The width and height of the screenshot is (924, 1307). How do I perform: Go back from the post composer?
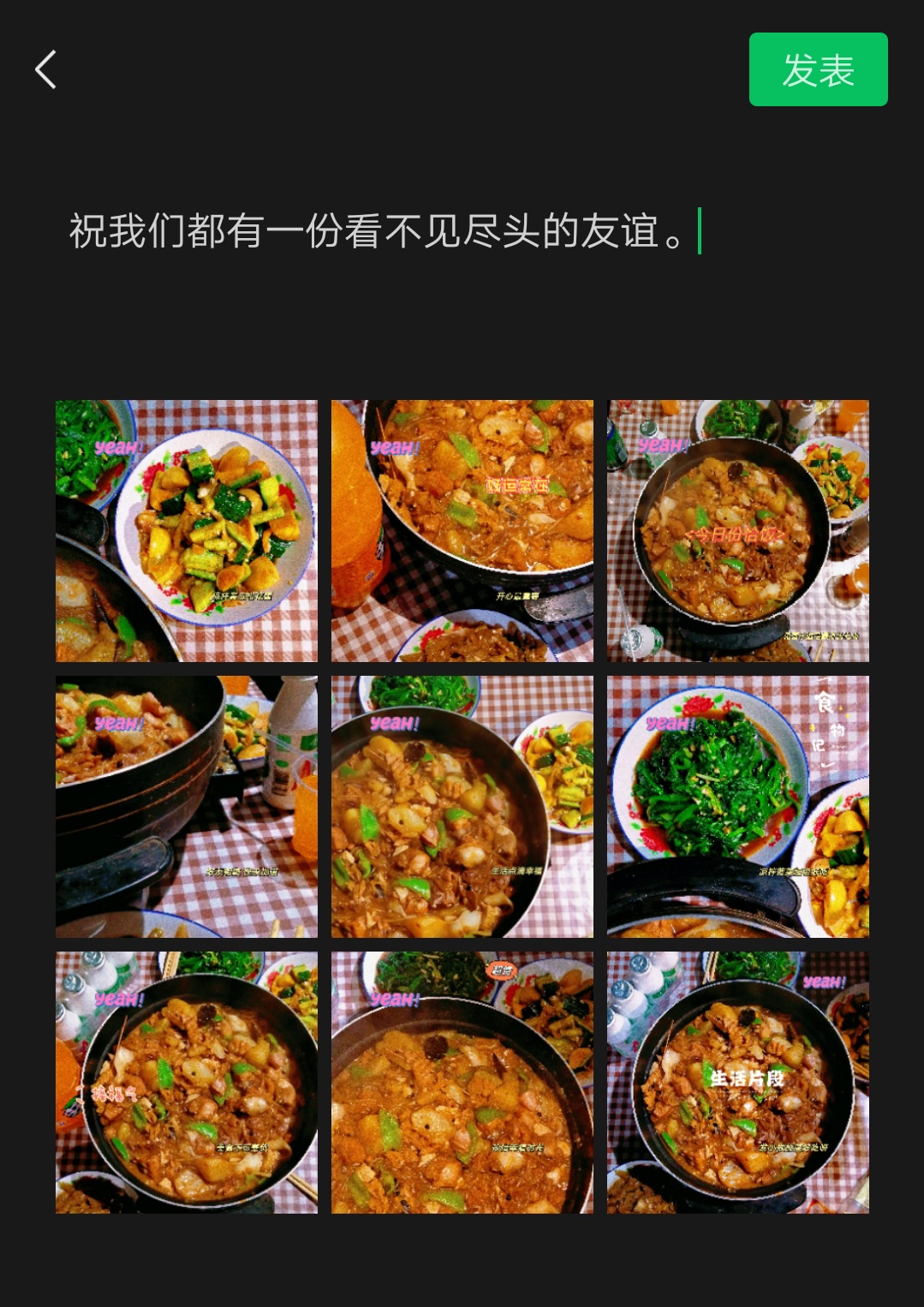pyautogui.click(x=46, y=69)
